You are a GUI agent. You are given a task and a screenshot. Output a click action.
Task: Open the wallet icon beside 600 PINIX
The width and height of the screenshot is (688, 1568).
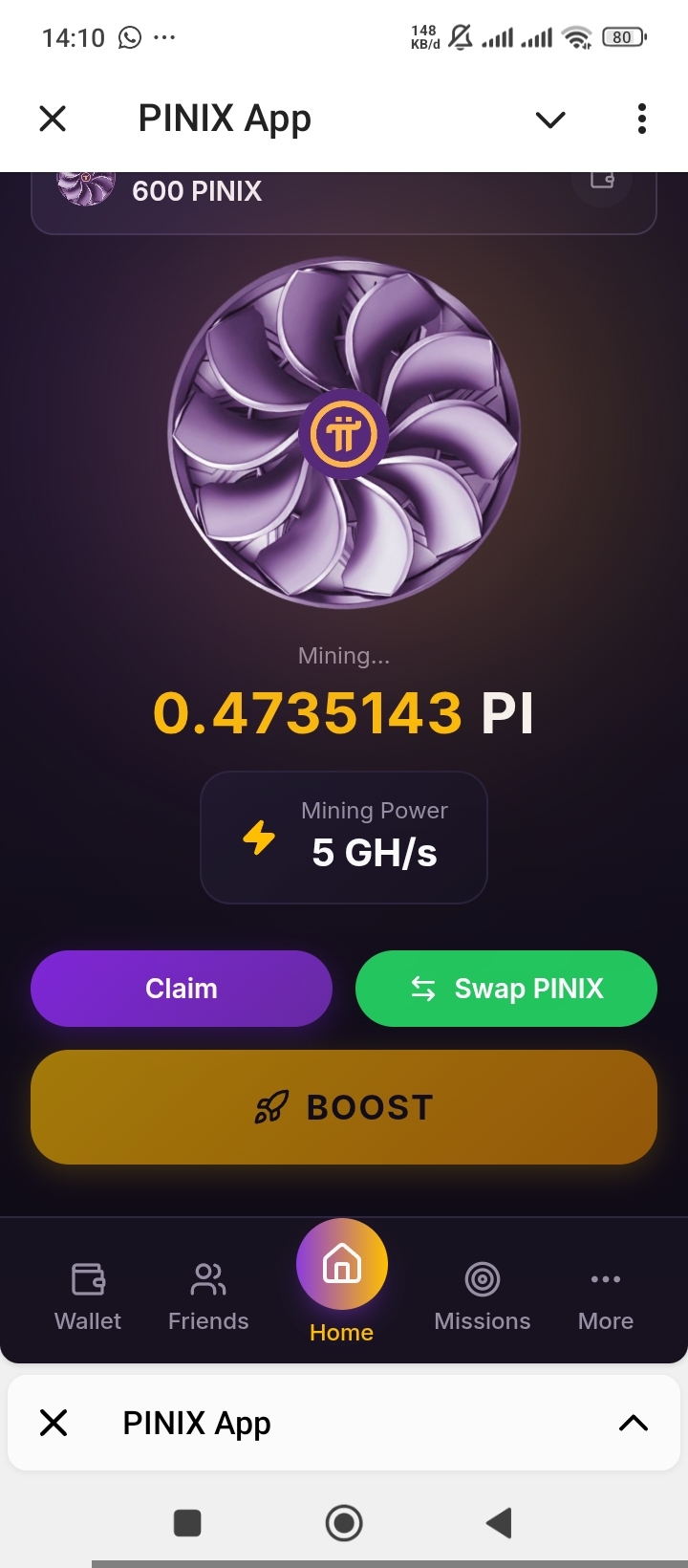(602, 180)
